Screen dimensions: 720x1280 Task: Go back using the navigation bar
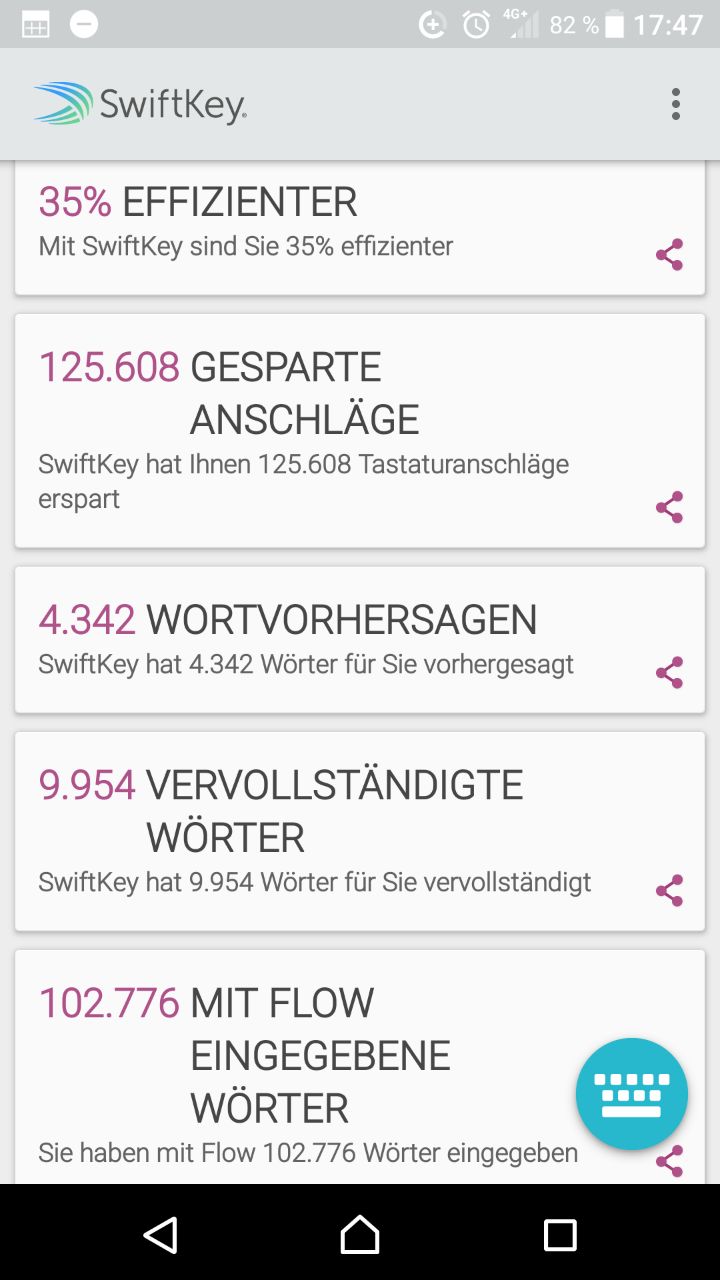[160, 1234]
